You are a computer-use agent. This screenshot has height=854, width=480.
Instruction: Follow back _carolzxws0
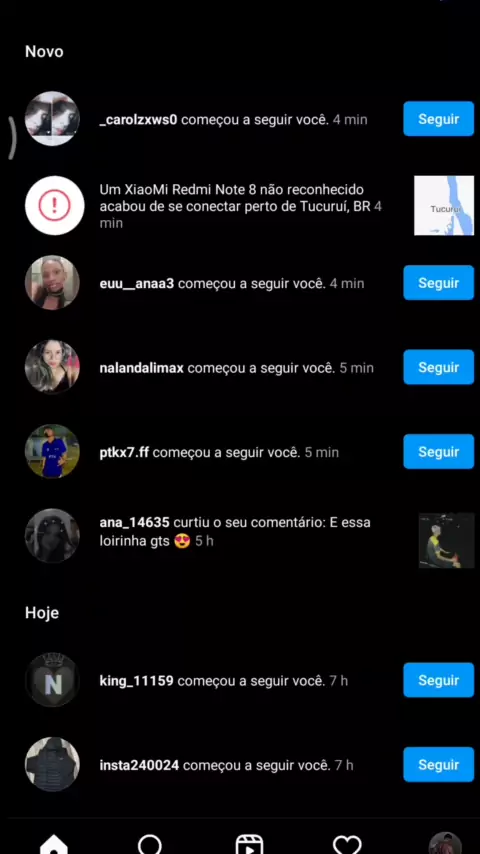pos(438,119)
